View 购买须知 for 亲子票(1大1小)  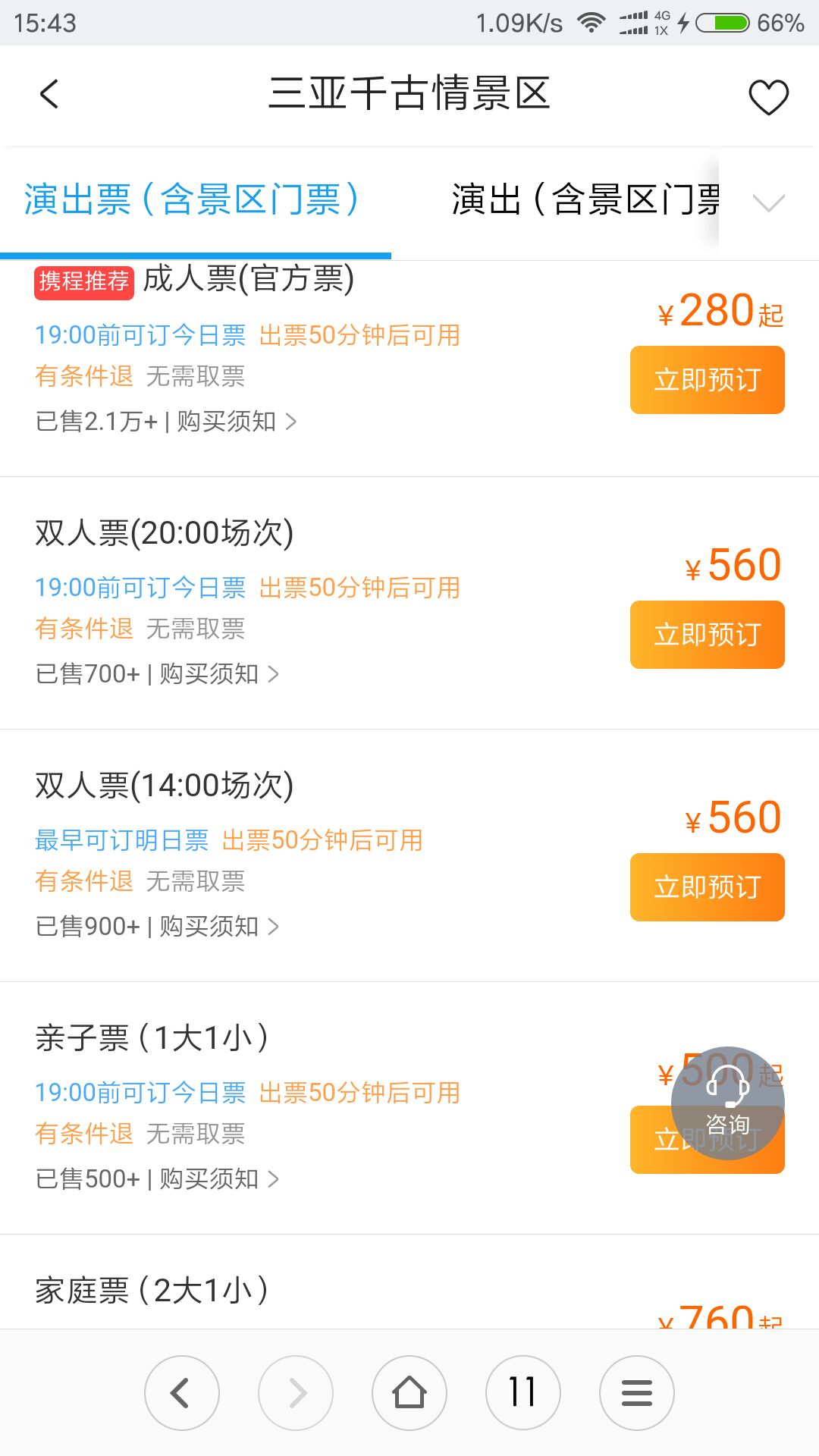pyautogui.click(x=218, y=1178)
